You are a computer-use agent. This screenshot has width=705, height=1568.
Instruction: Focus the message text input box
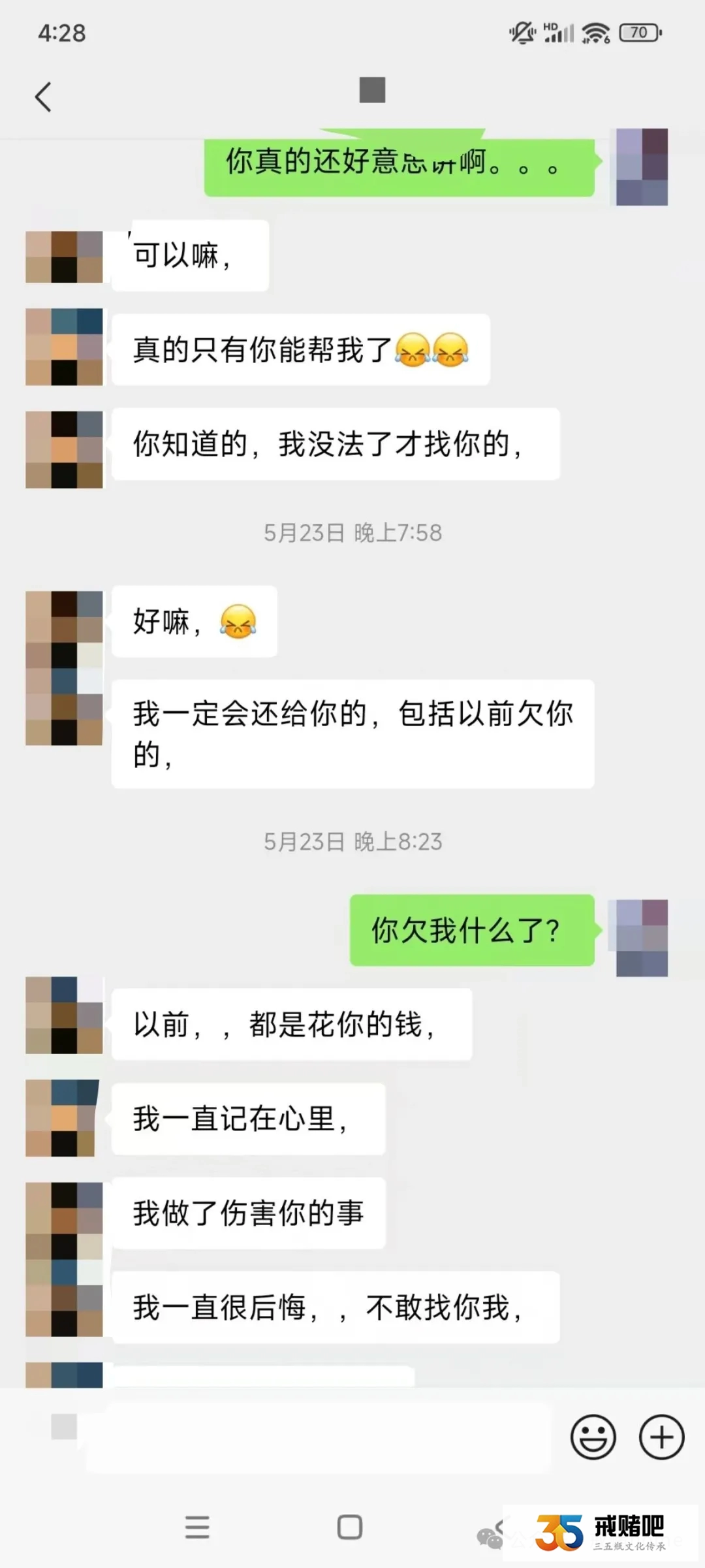320,1436
